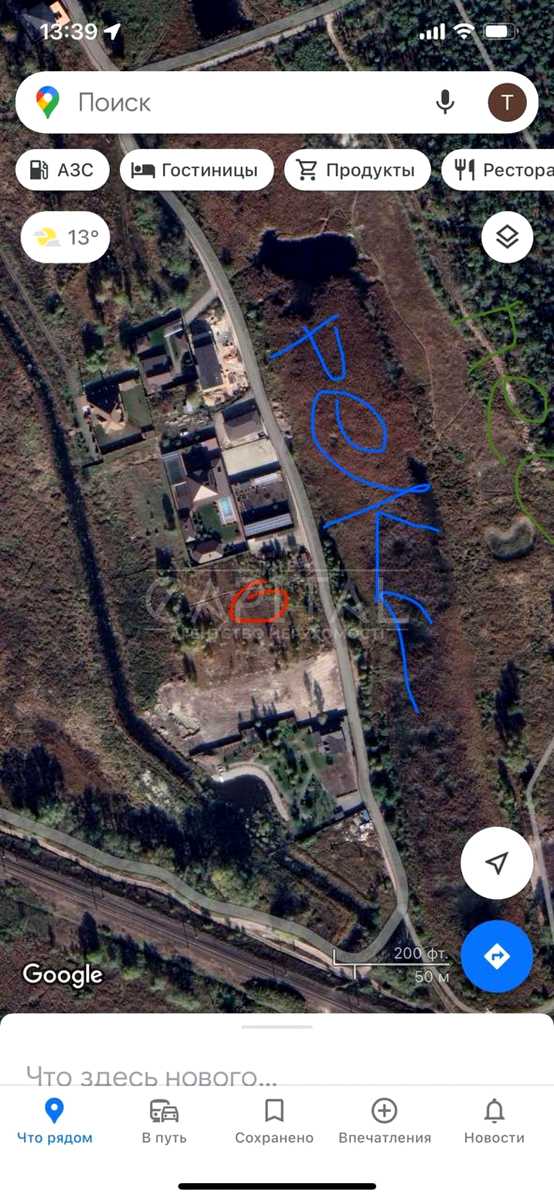The image size is (554, 1200).
Task: Choose the Продукты chip
Action: coord(357,170)
